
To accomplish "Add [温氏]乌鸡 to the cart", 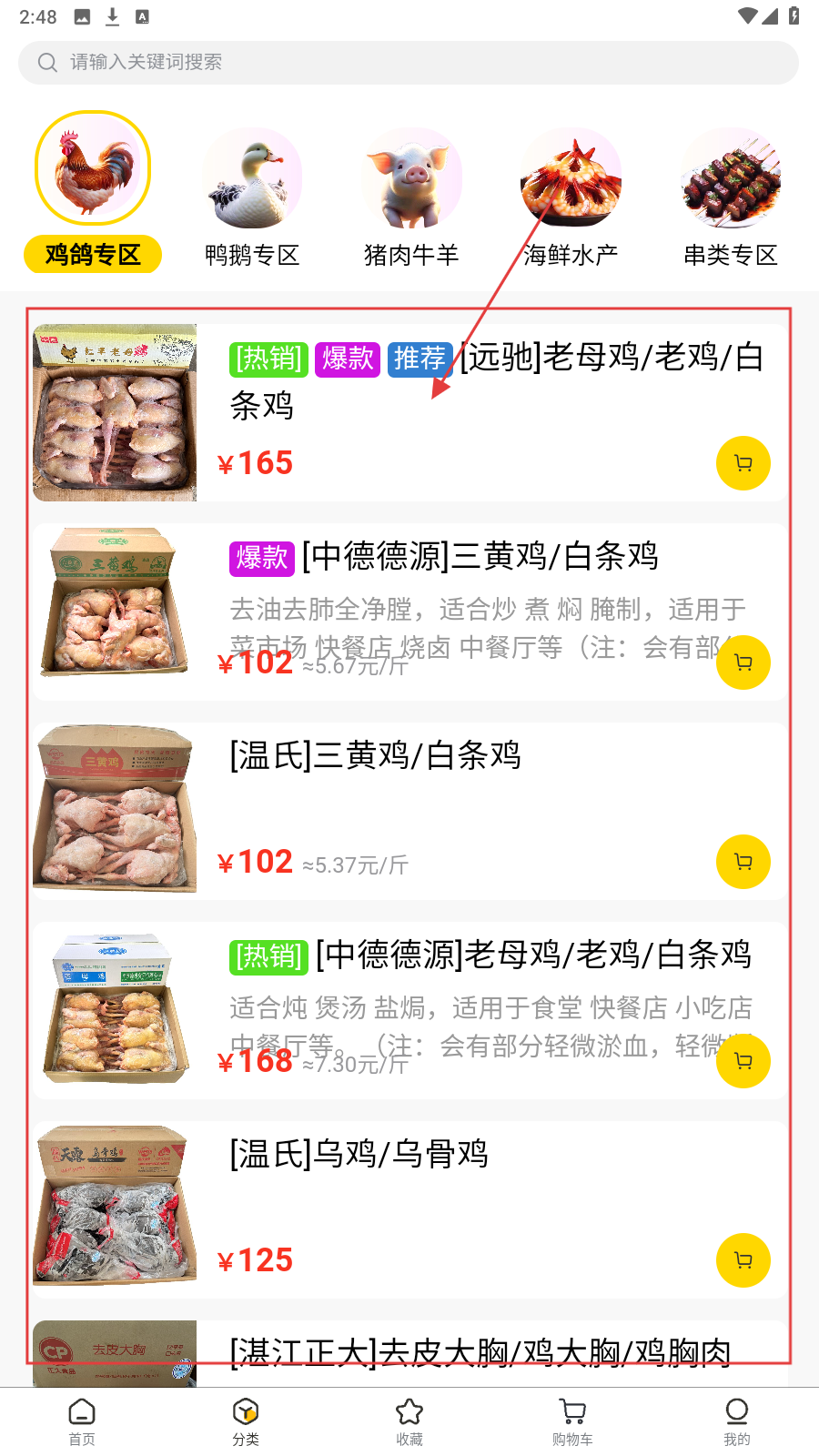I will [743, 1260].
